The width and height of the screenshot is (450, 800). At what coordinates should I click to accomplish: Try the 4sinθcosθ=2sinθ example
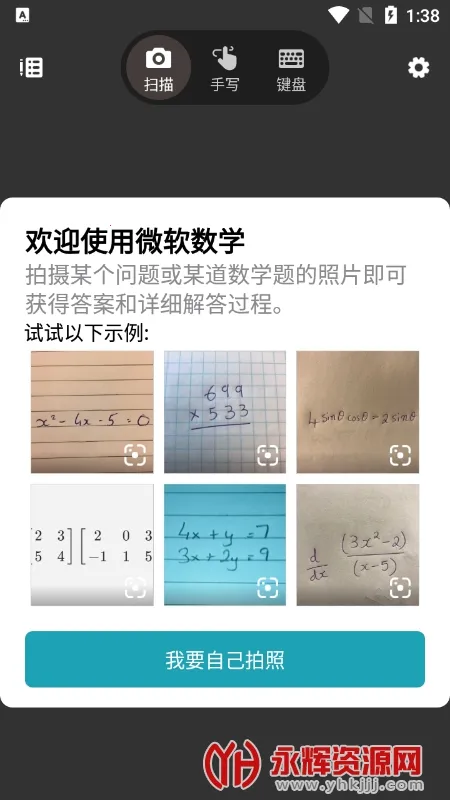[x=358, y=412]
